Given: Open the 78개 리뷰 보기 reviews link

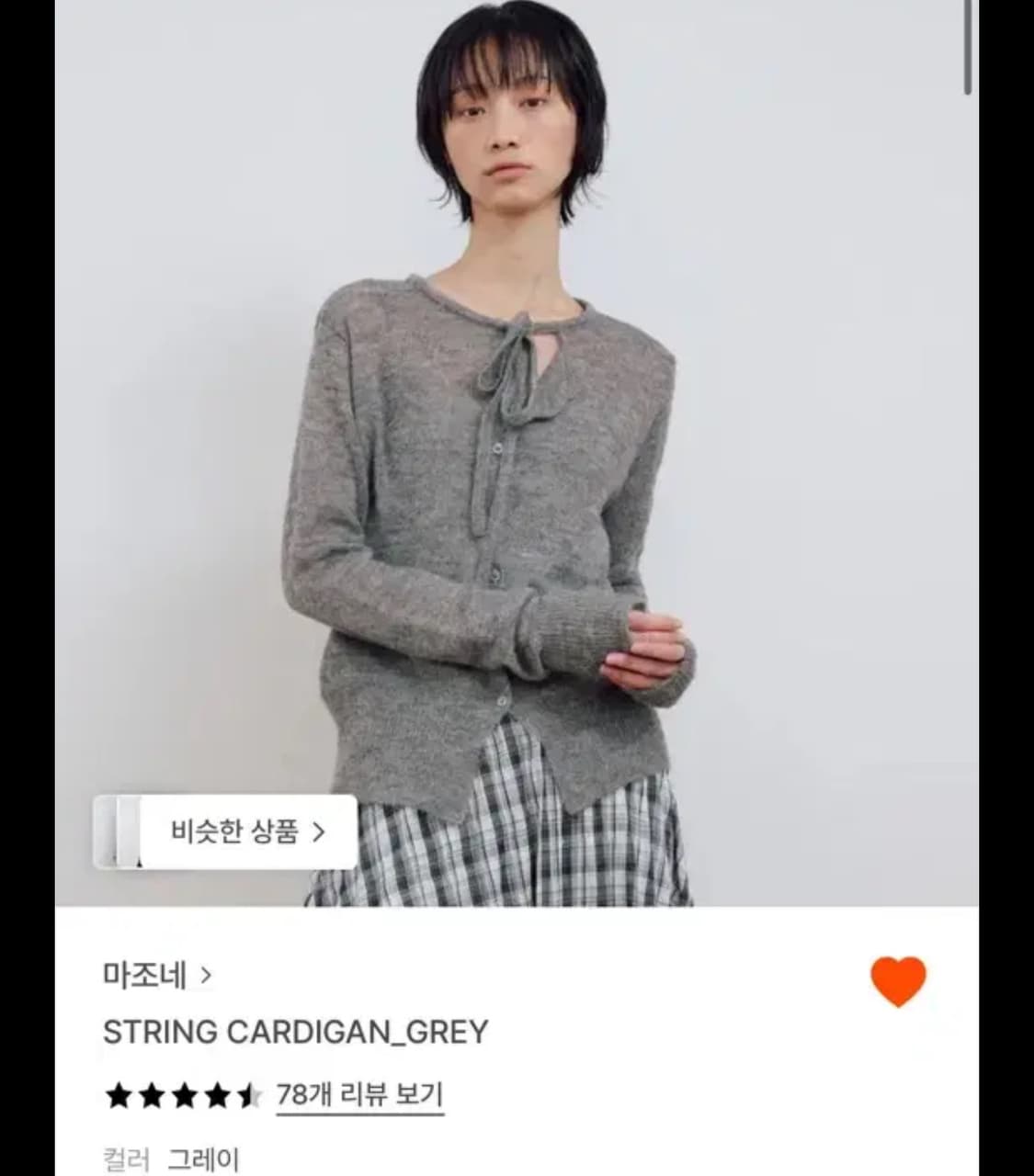Looking at the screenshot, I should [x=358, y=1093].
